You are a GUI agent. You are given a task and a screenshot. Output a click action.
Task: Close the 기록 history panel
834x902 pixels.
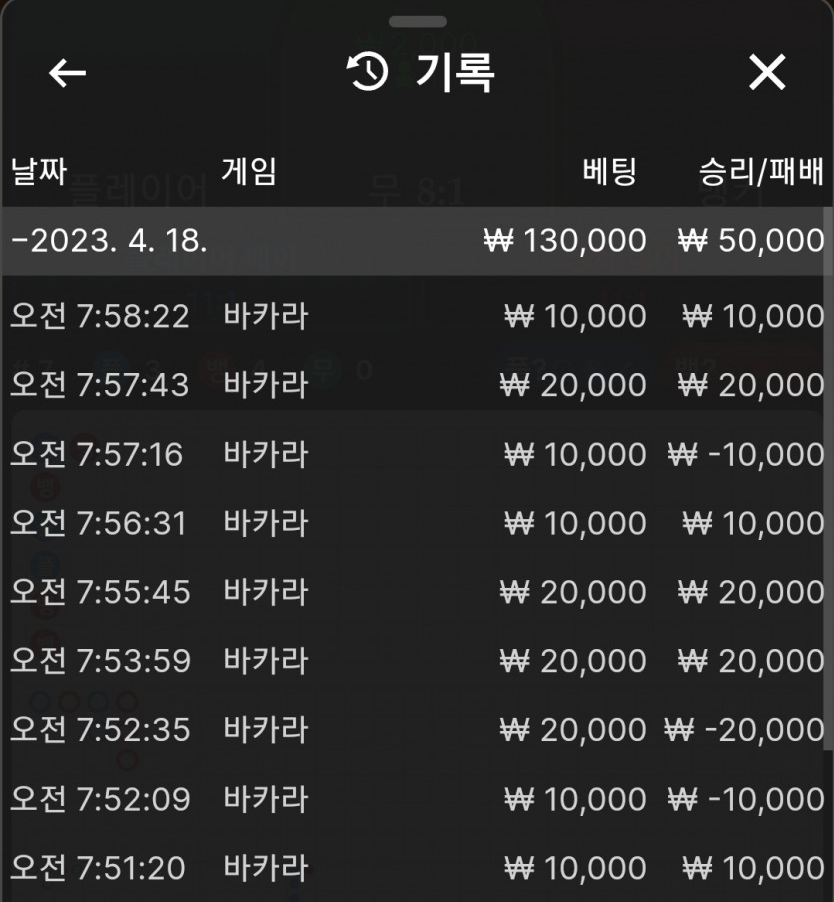coord(767,72)
